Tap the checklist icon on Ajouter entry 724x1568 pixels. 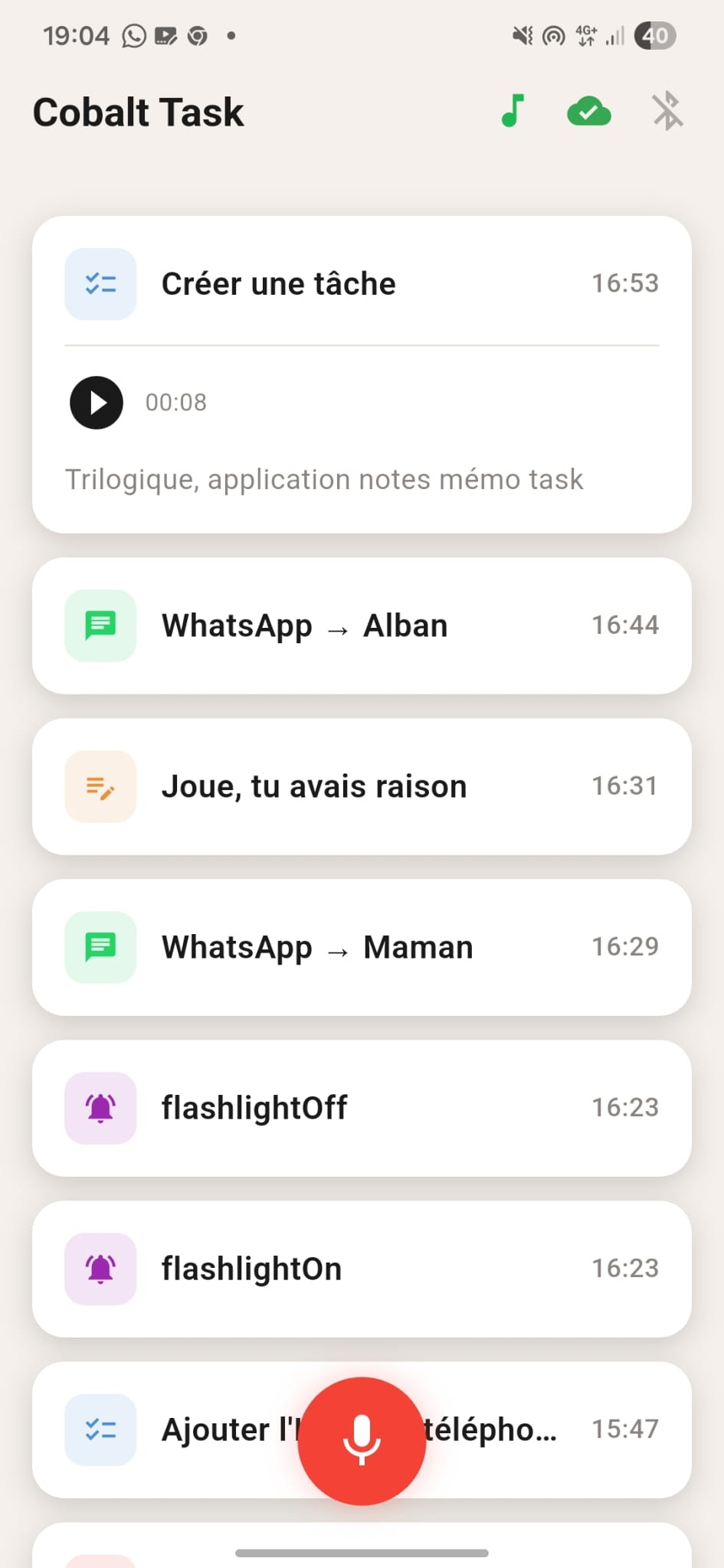point(100,1430)
